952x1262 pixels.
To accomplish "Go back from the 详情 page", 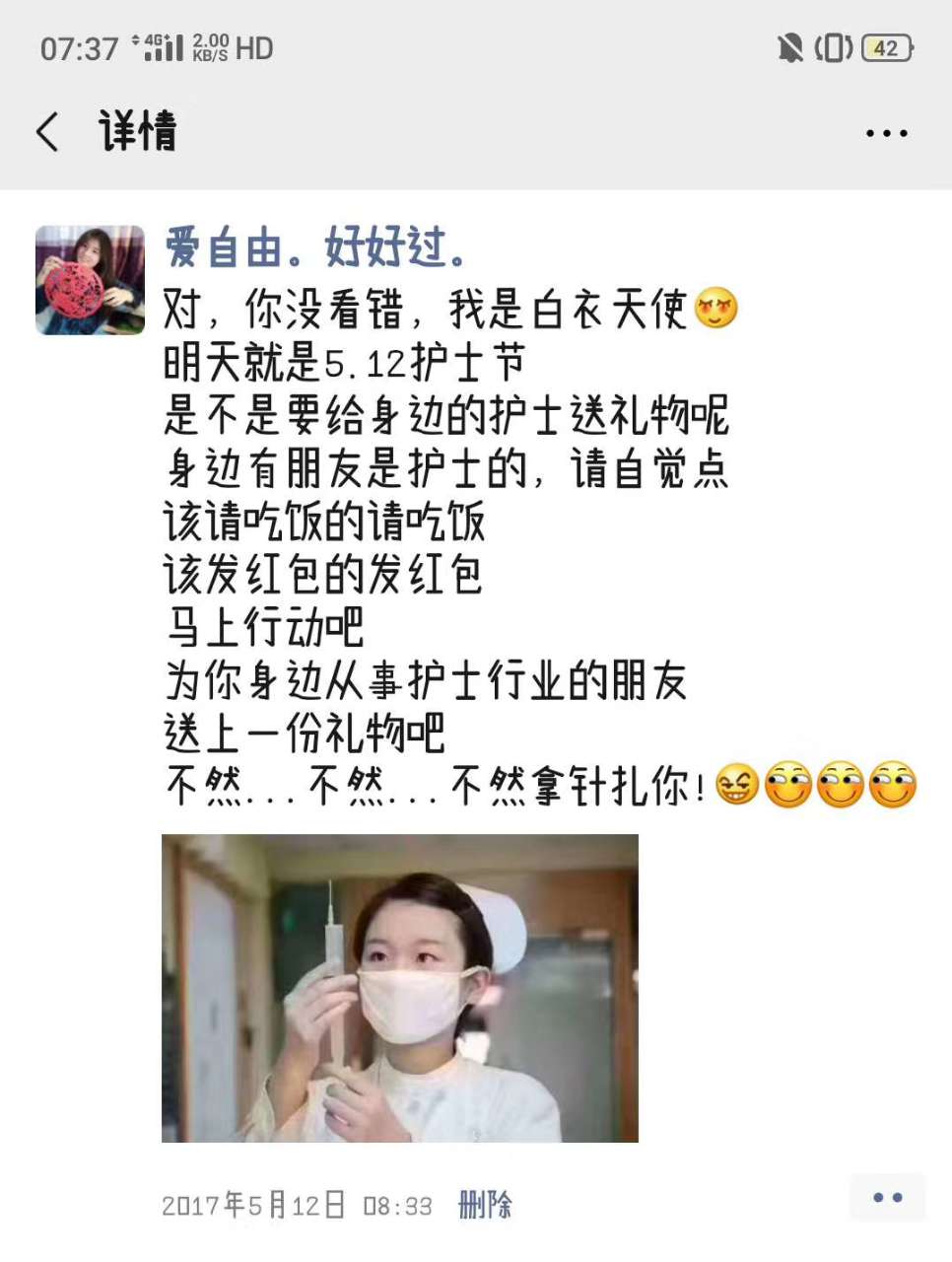I will coord(47,131).
